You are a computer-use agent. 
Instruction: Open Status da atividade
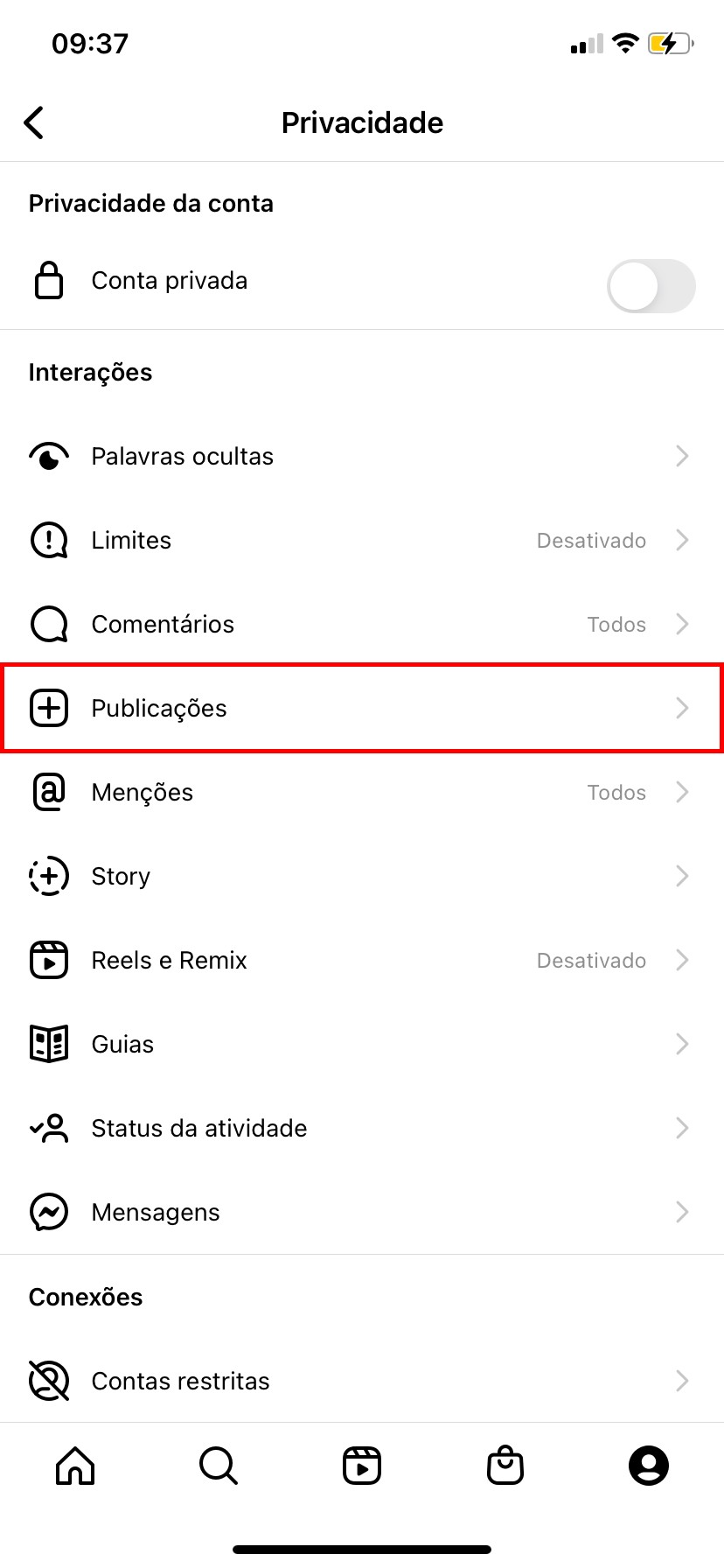(362, 1128)
